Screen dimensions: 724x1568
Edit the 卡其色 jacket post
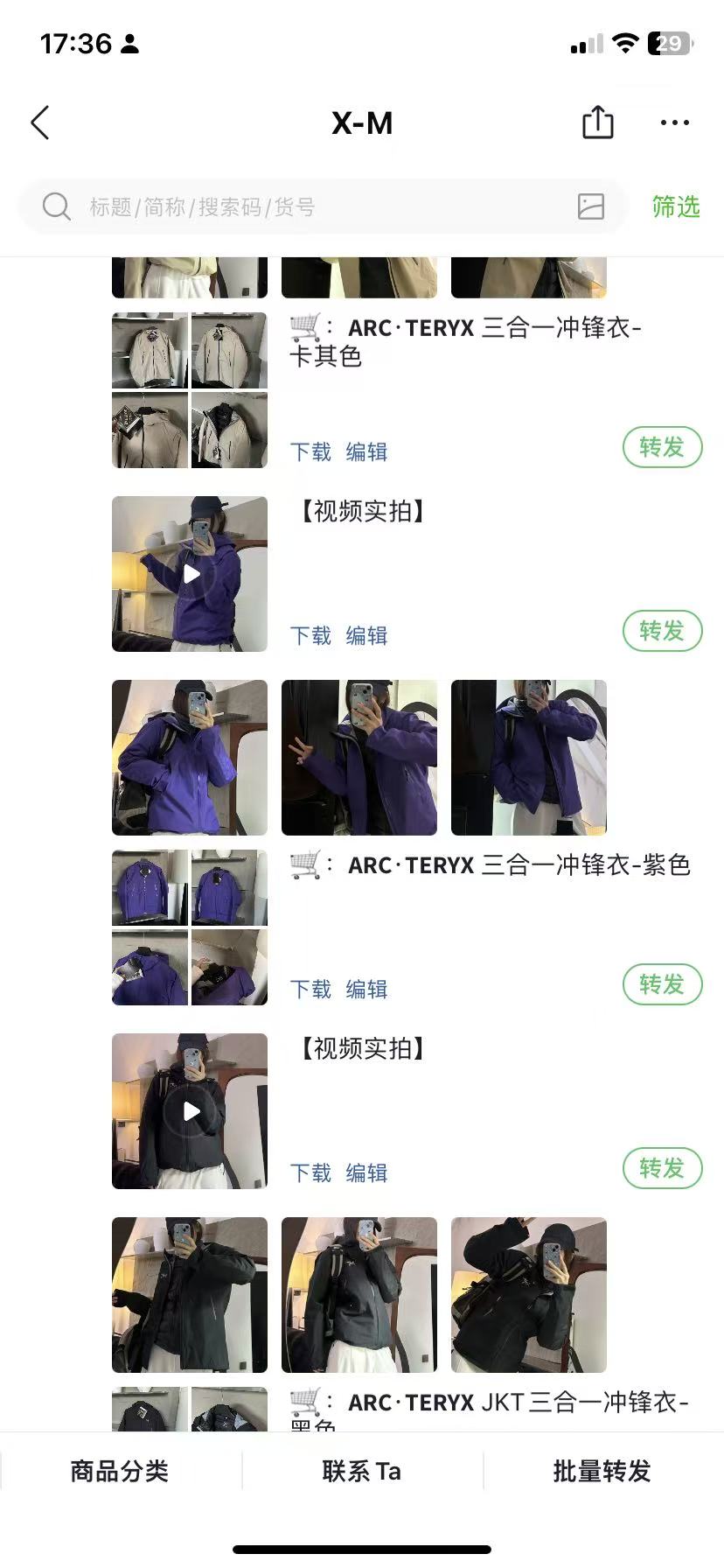coord(366,452)
